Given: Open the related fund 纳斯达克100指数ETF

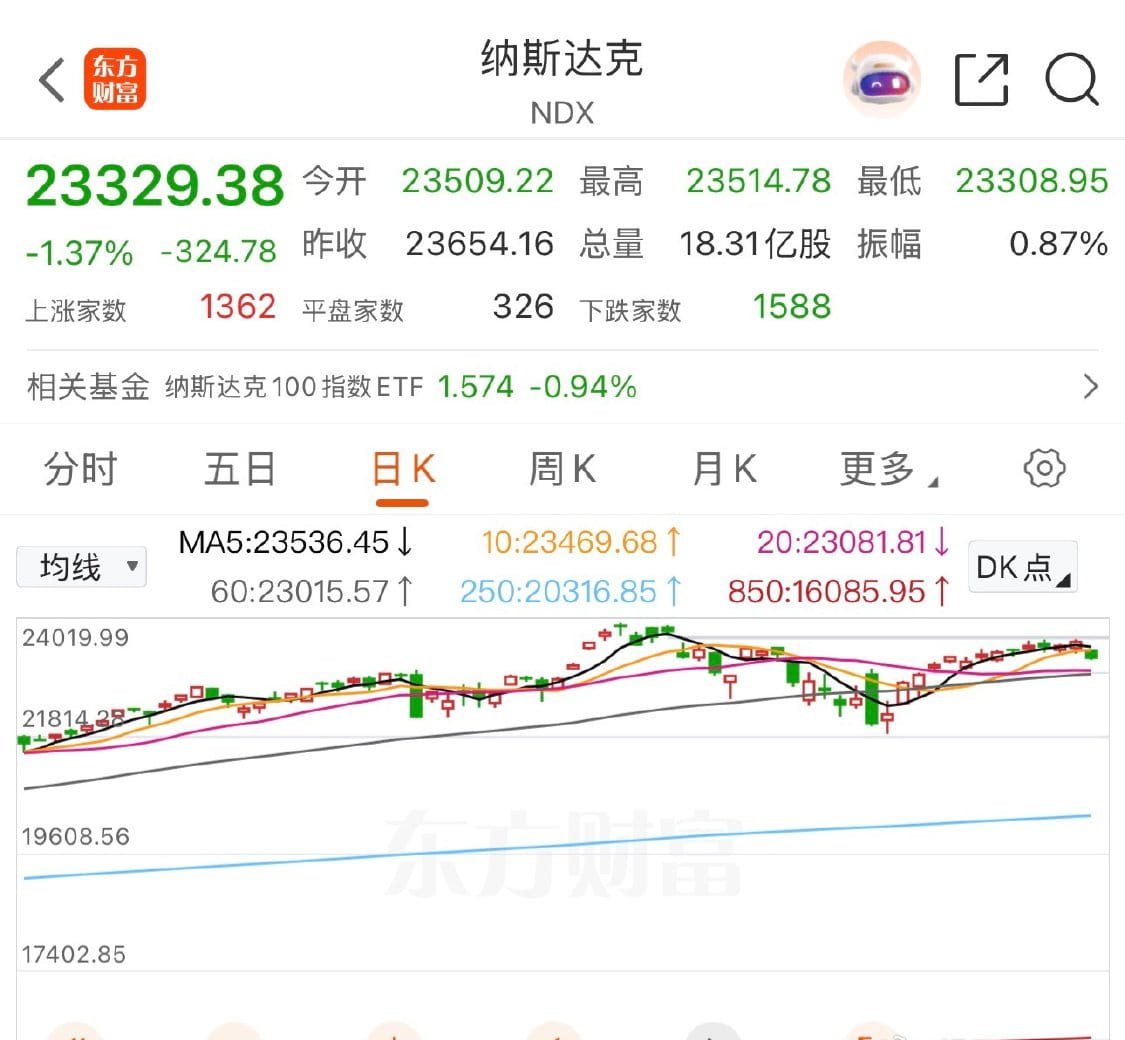Looking at the screenshot, I should [x=560, y=387].
